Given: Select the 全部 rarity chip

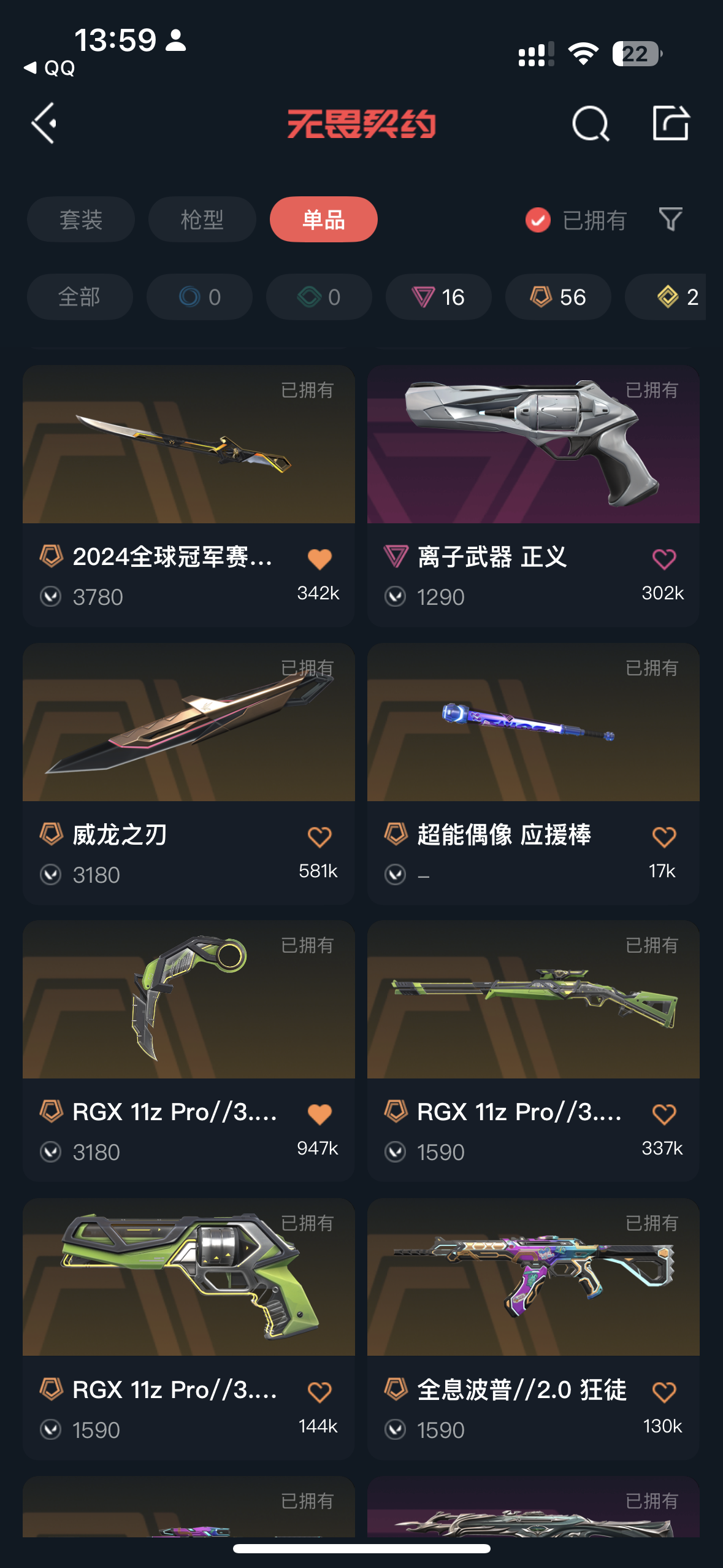Looking at the screenshot, I should 80,297.
